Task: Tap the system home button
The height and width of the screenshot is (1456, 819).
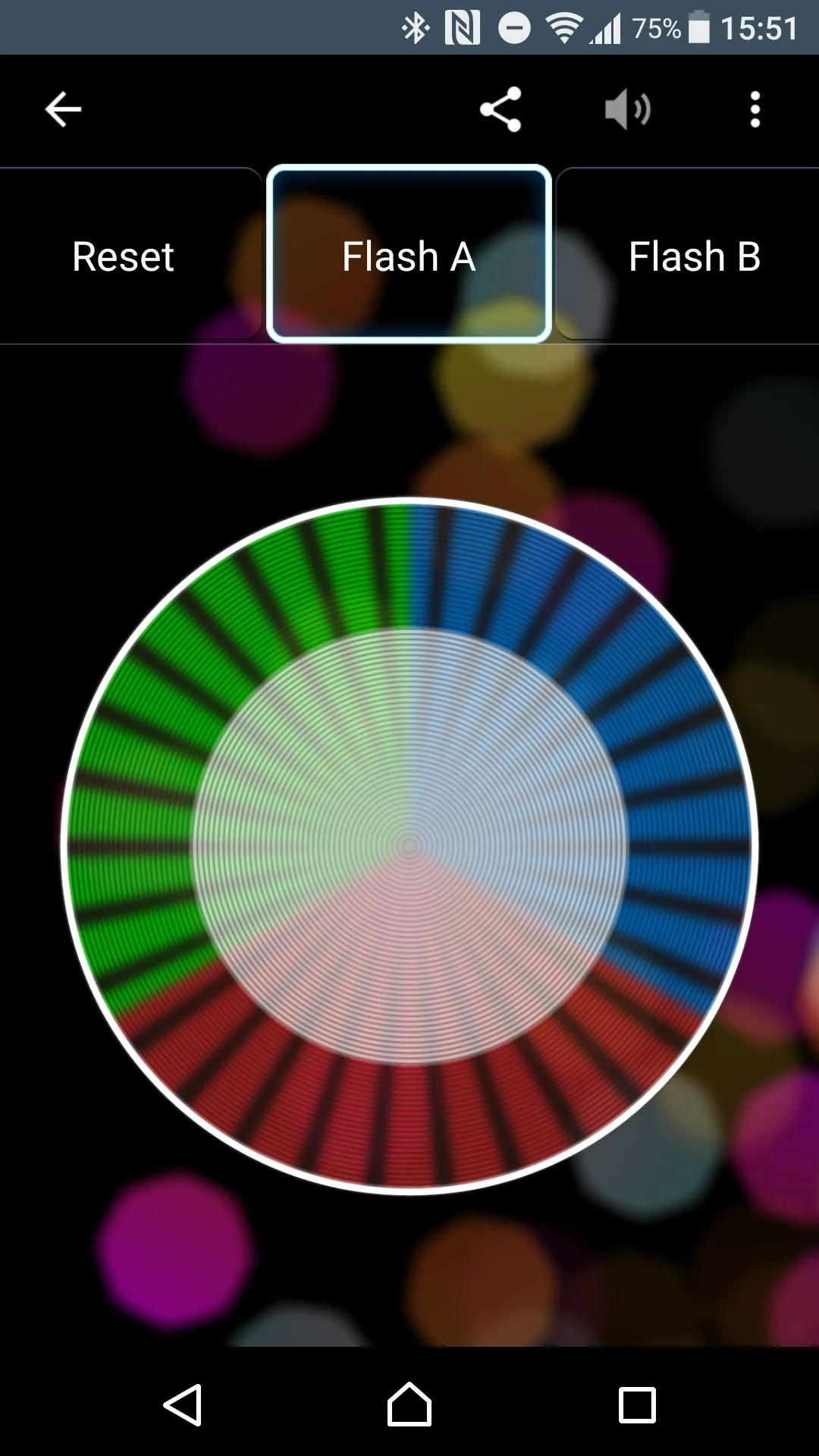Action: click(409, 1405)
